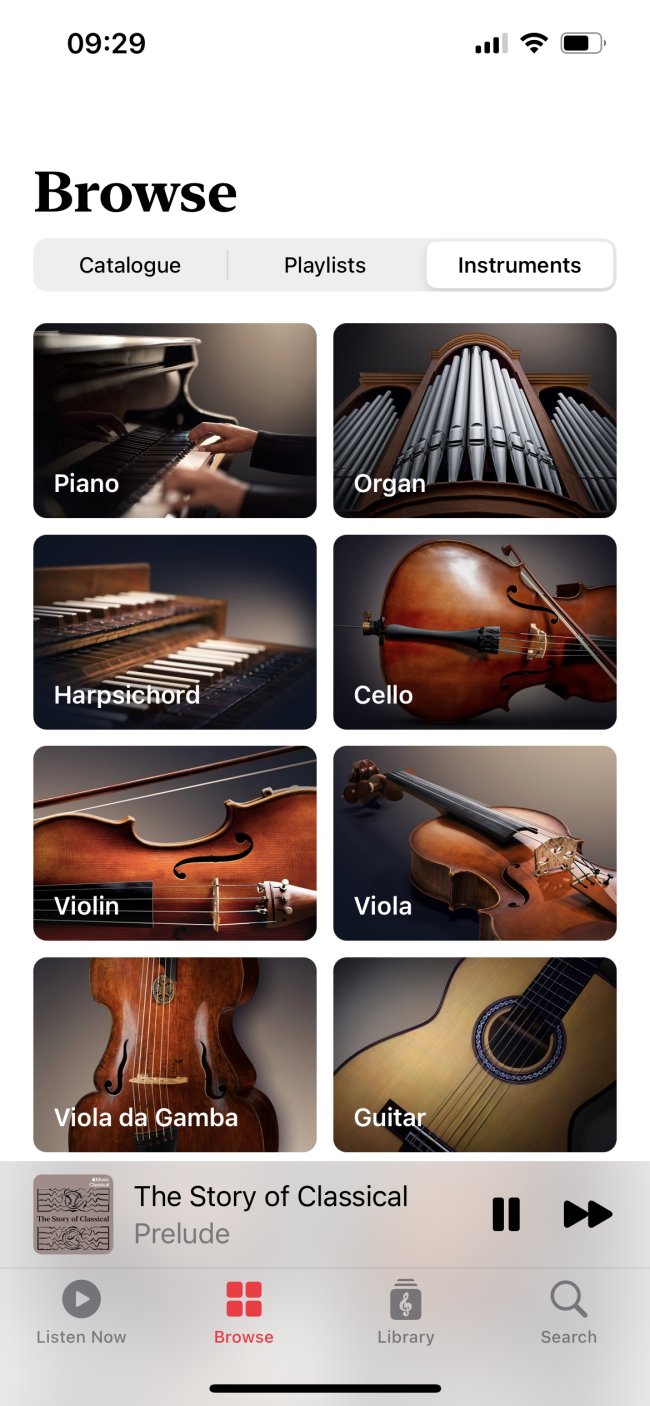The image size is (650, 1406).
Task: Switch to the Library tab
Action: (406, 1312)
